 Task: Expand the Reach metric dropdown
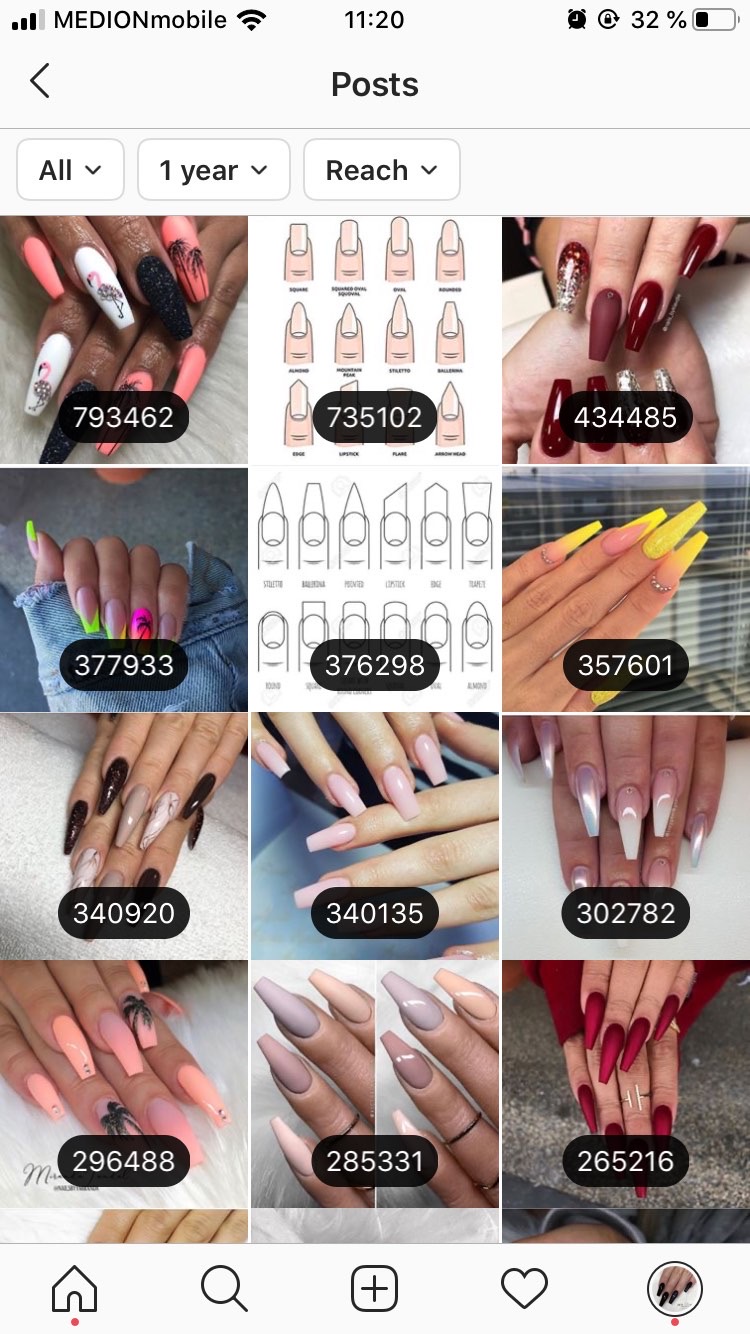(x=381, y=170)
